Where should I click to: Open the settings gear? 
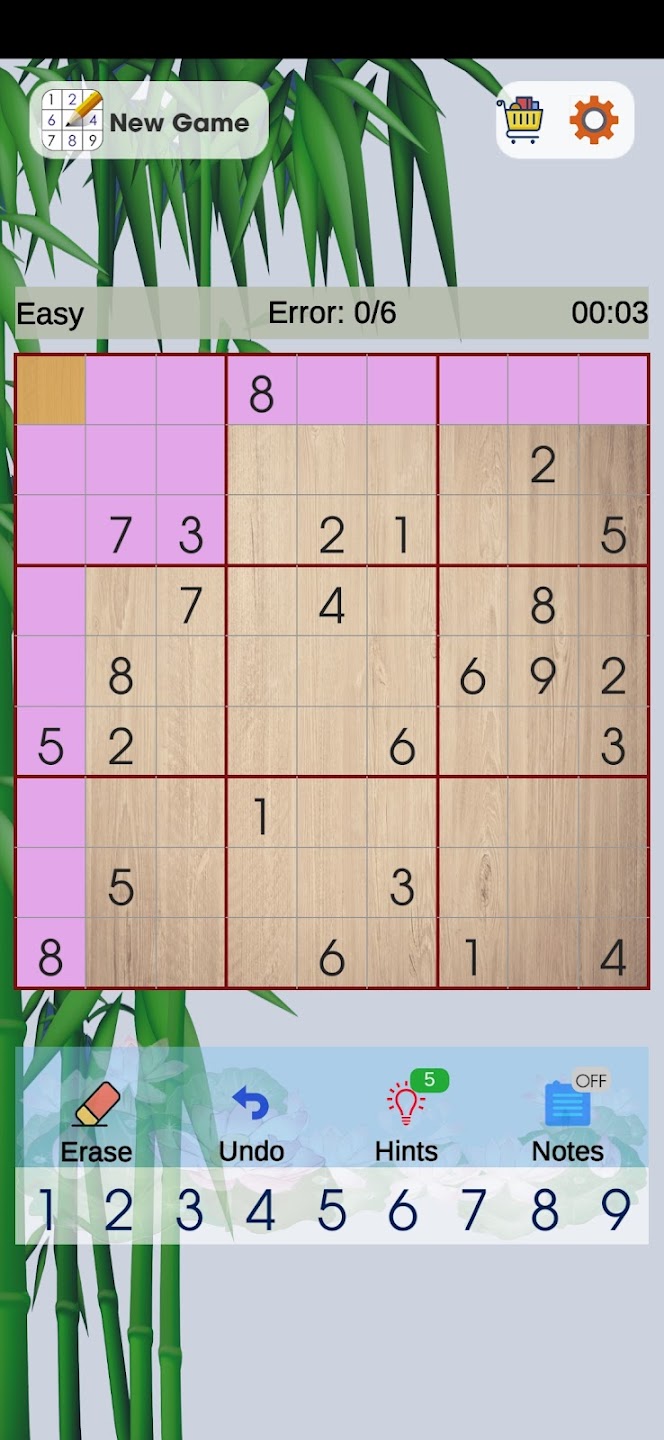tap(594, 121)
